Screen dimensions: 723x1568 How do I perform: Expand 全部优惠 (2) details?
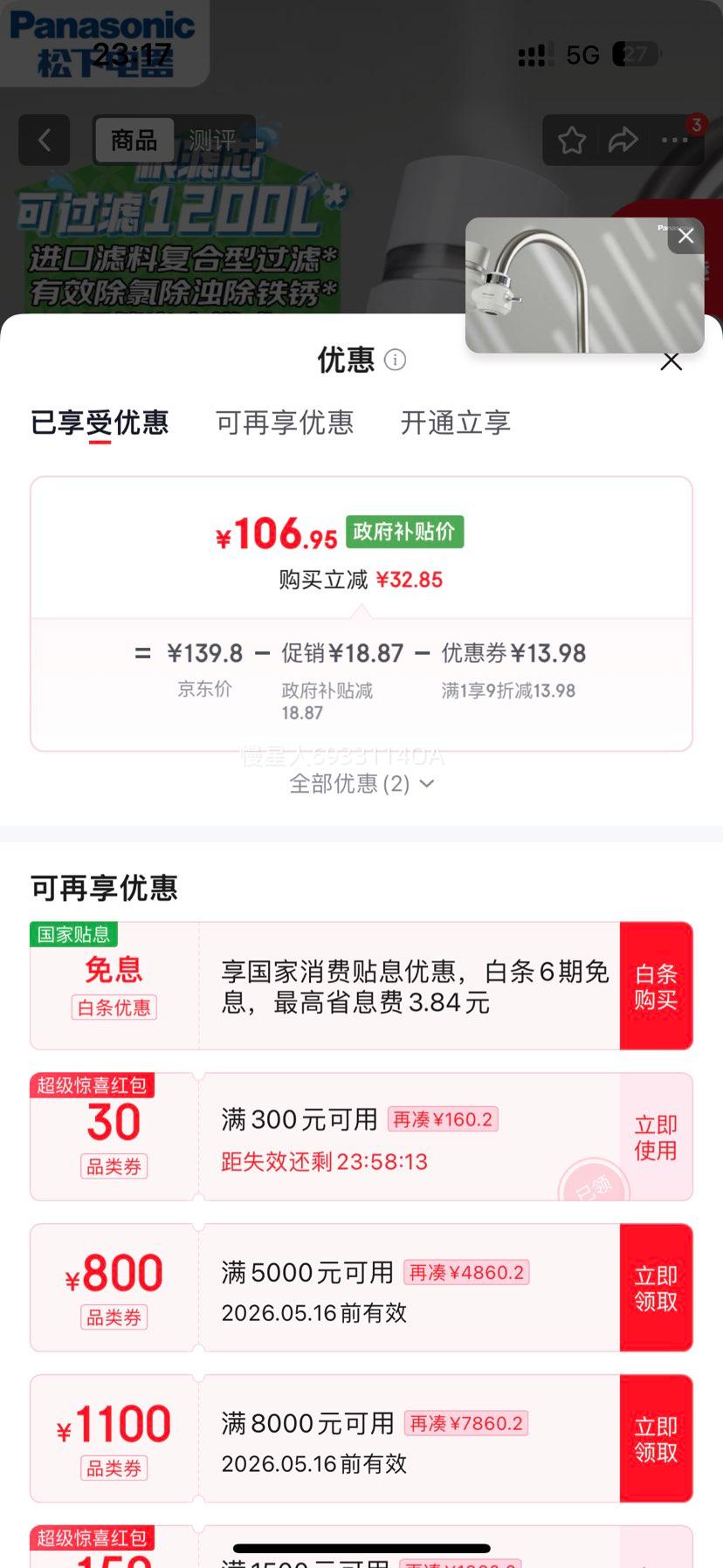click(361, 783)
